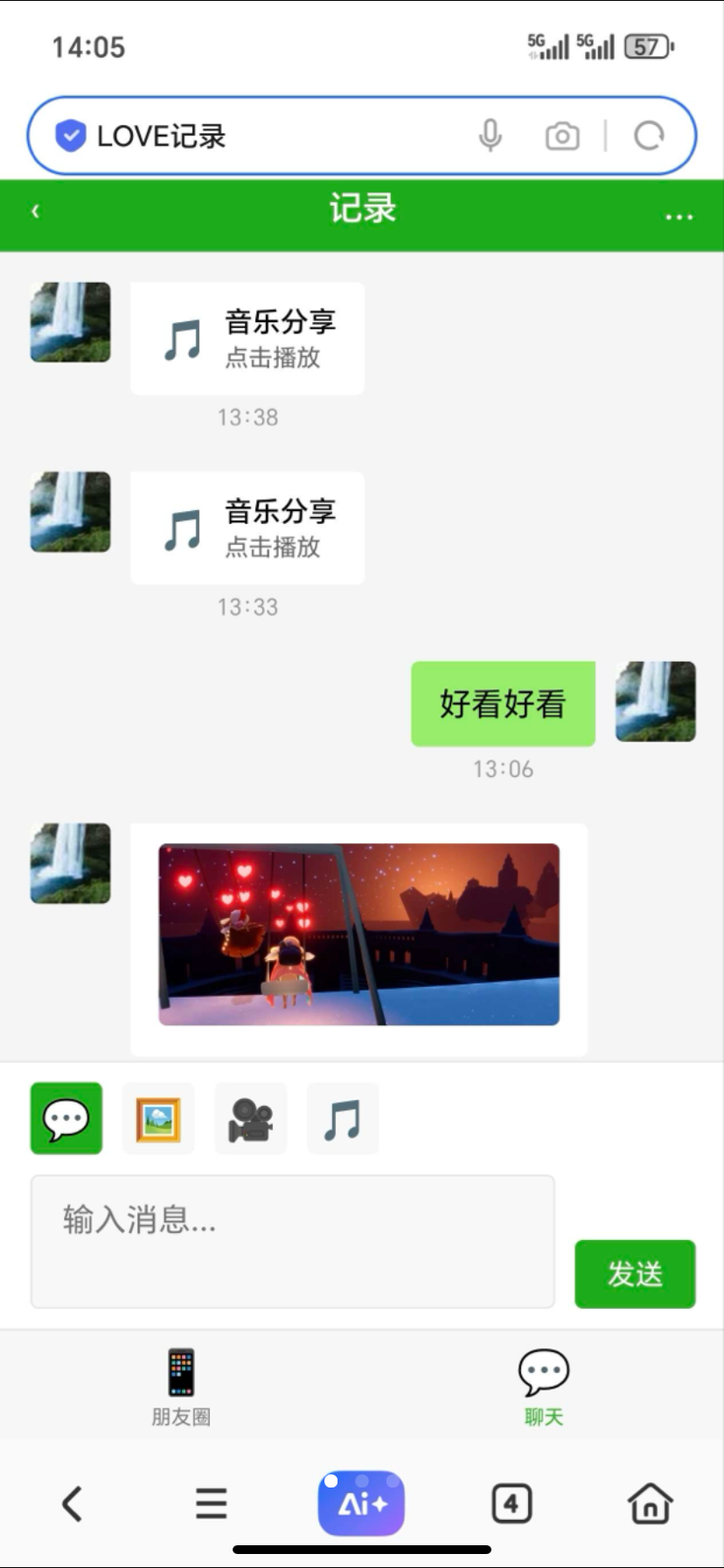The width and height of the screenshot is (724, 1568).
Task: Start voice search with the microphone
Action: pyautogui.click(x=491, y=136)
